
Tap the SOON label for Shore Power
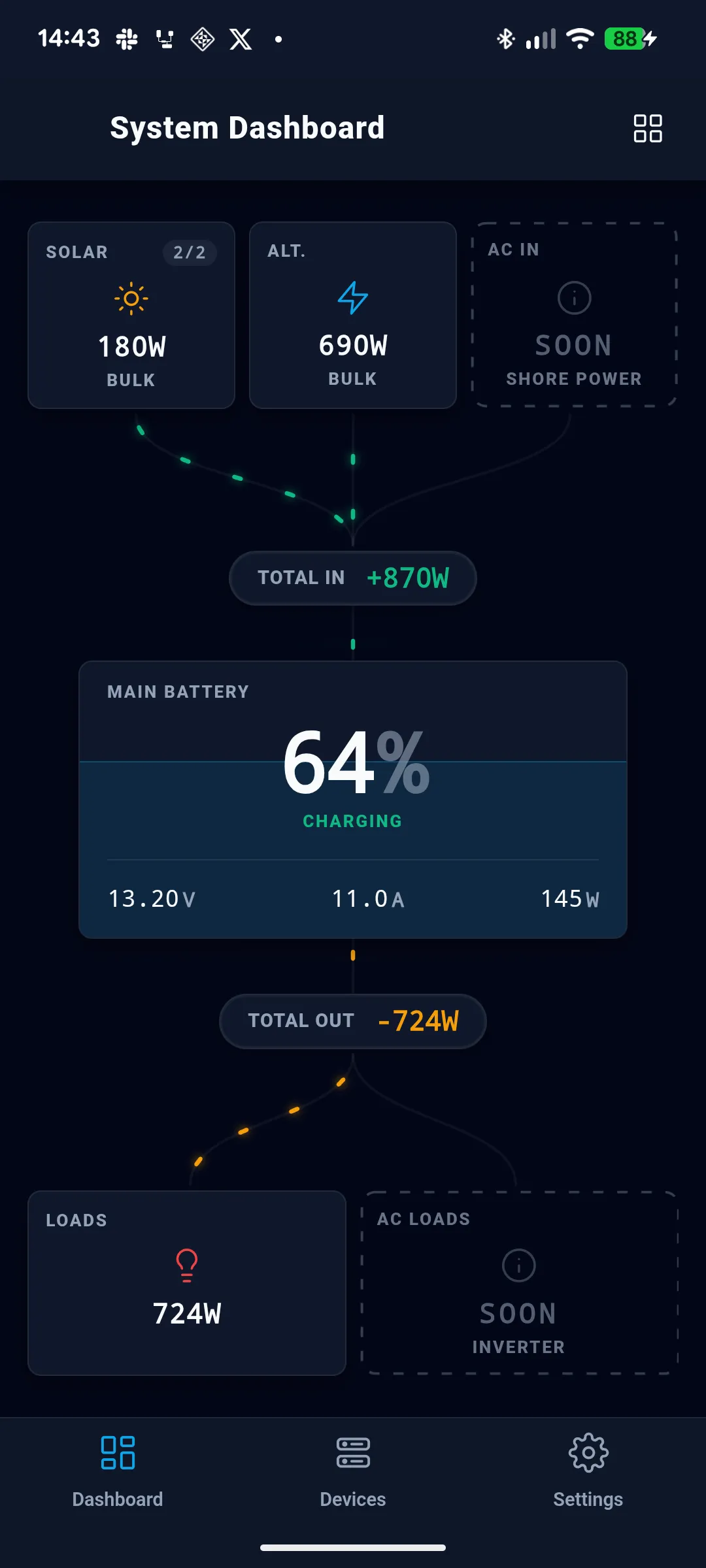pos(573,345)
